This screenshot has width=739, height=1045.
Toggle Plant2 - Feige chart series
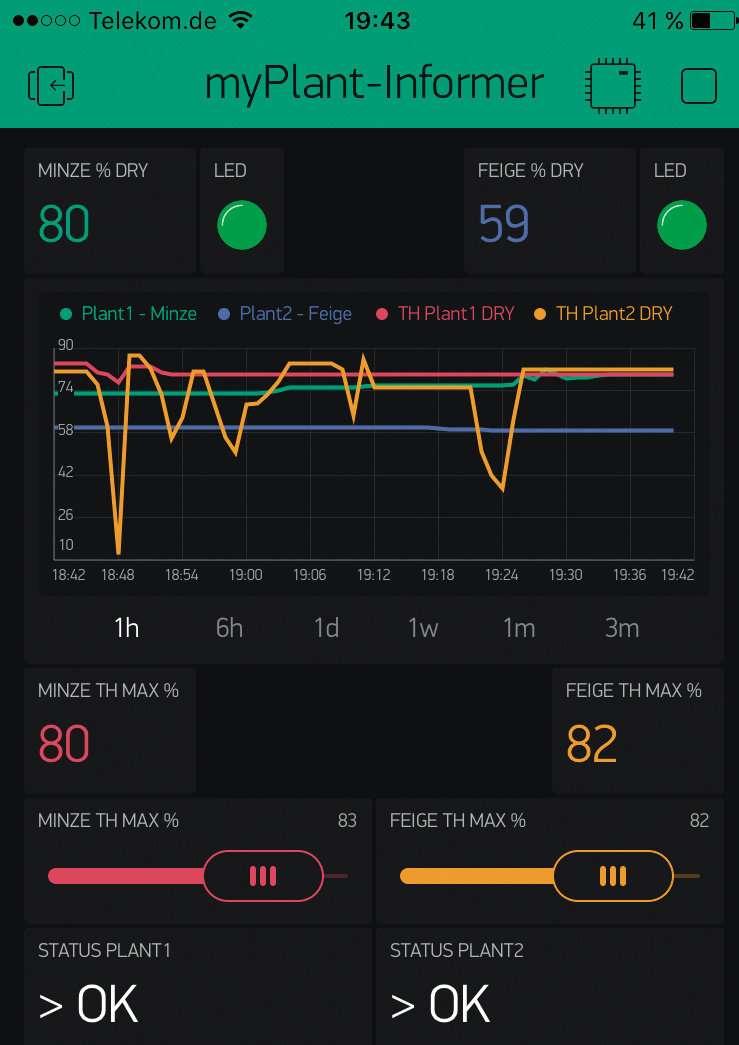tap(284, 314)
